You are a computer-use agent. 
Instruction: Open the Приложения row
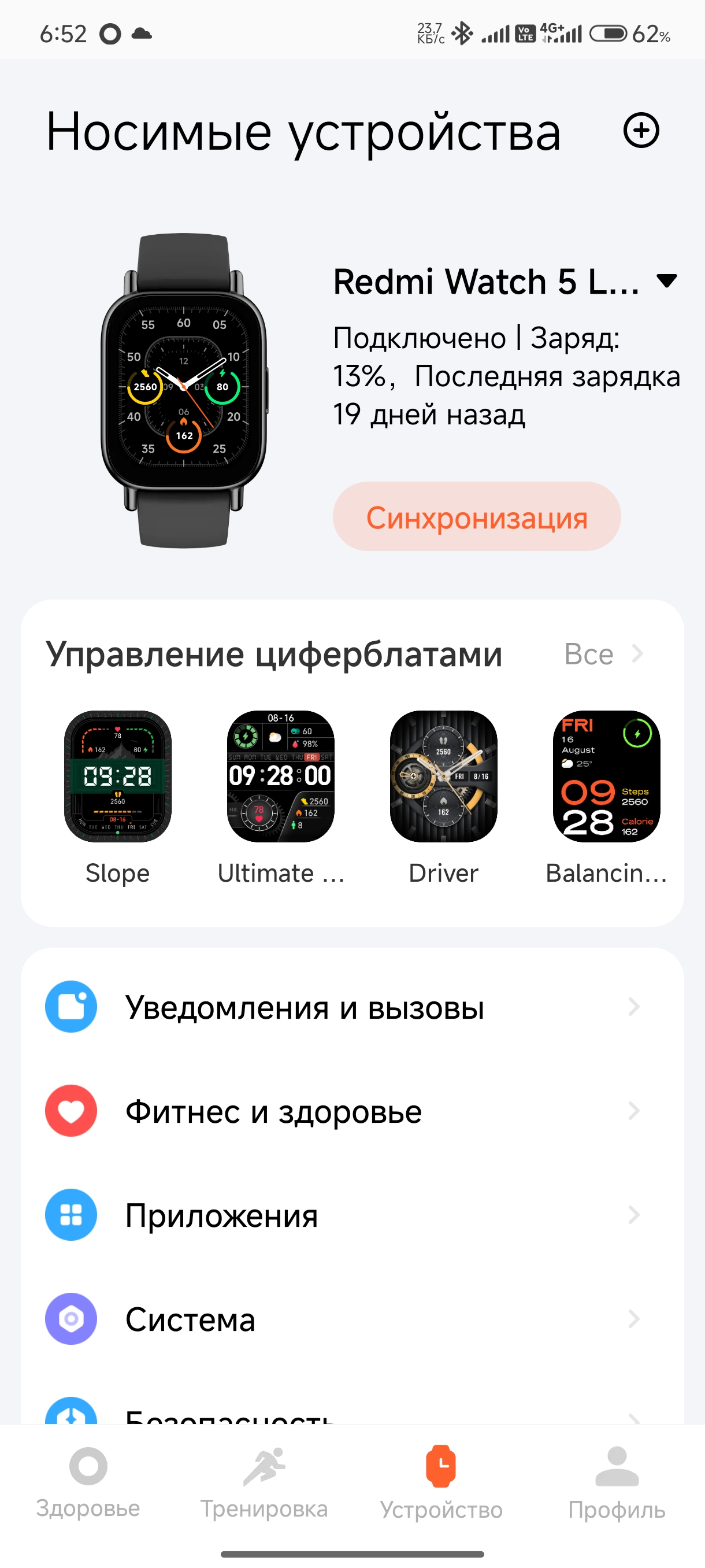point(352,1215)
